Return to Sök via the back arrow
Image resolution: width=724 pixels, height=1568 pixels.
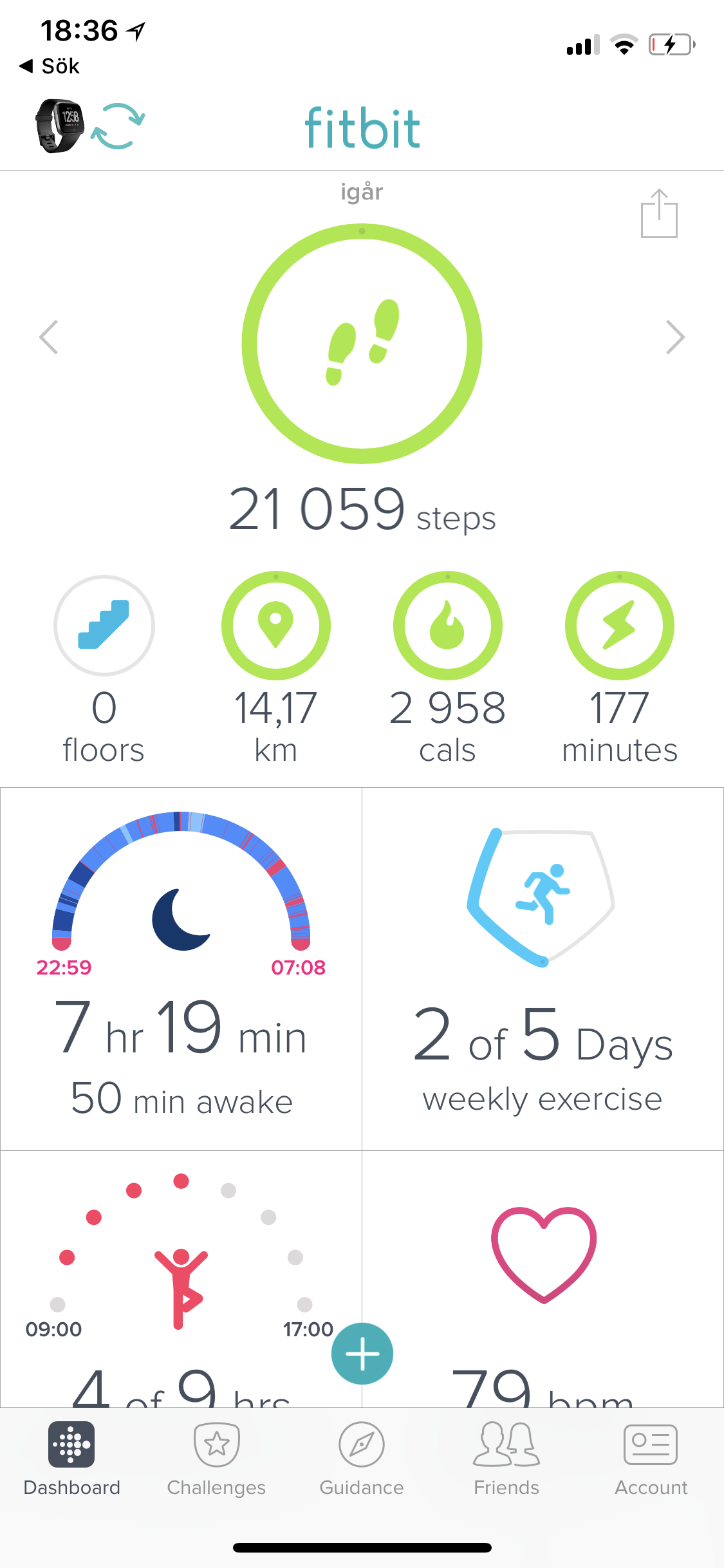[x=49, y=66]
